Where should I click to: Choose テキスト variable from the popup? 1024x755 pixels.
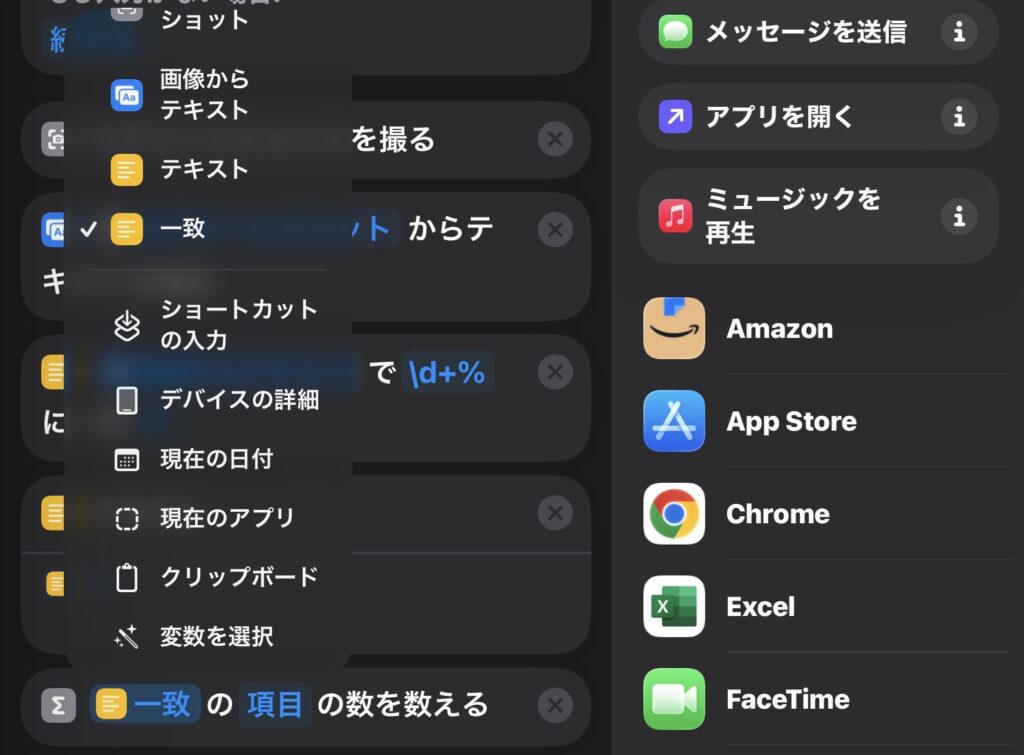click(x=205, y=170)
